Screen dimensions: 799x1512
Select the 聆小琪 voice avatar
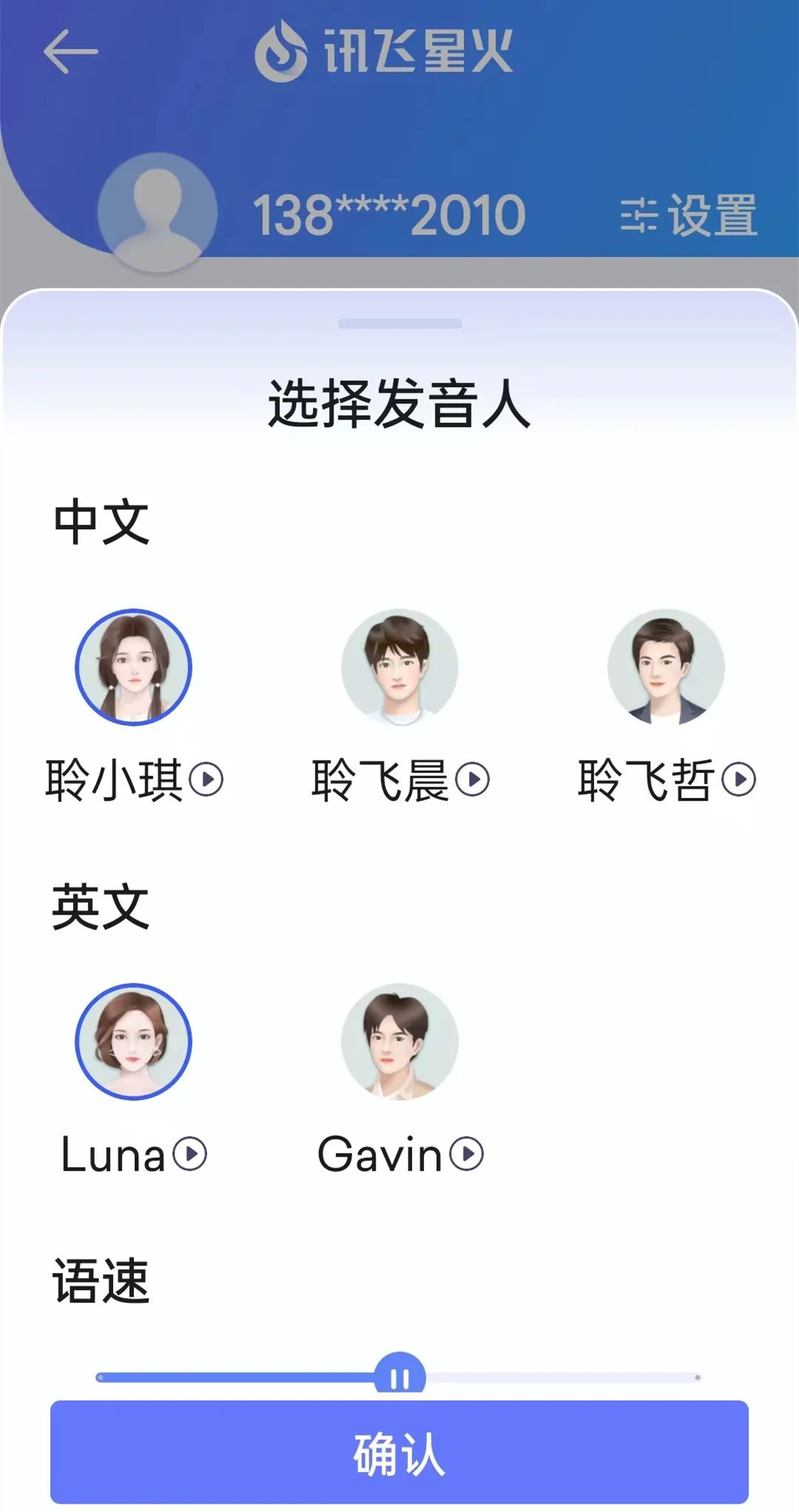(133, 667)
